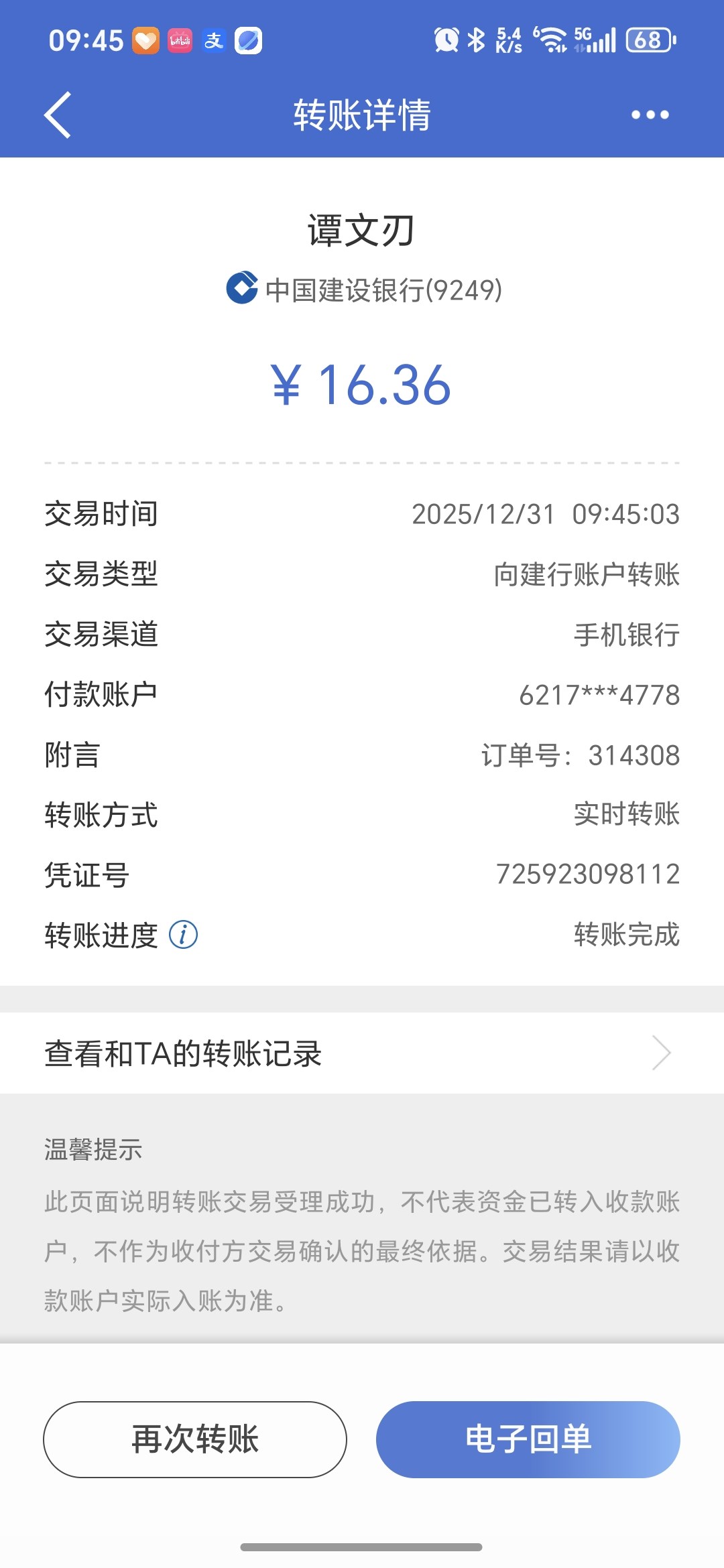Open 查看和TA的转账记录

pos(362,1053)
